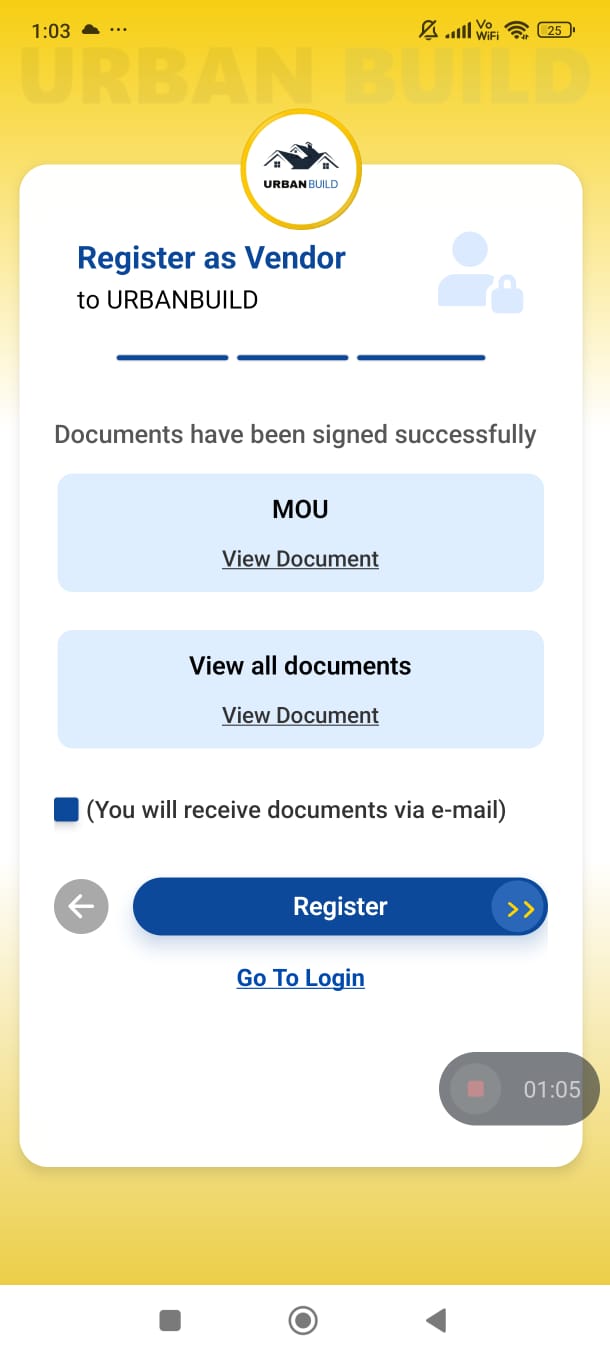The height and width of the screenshot is (1356, 610).
Task: Go back using the grey arrow button
Action: tap(81, 907)
